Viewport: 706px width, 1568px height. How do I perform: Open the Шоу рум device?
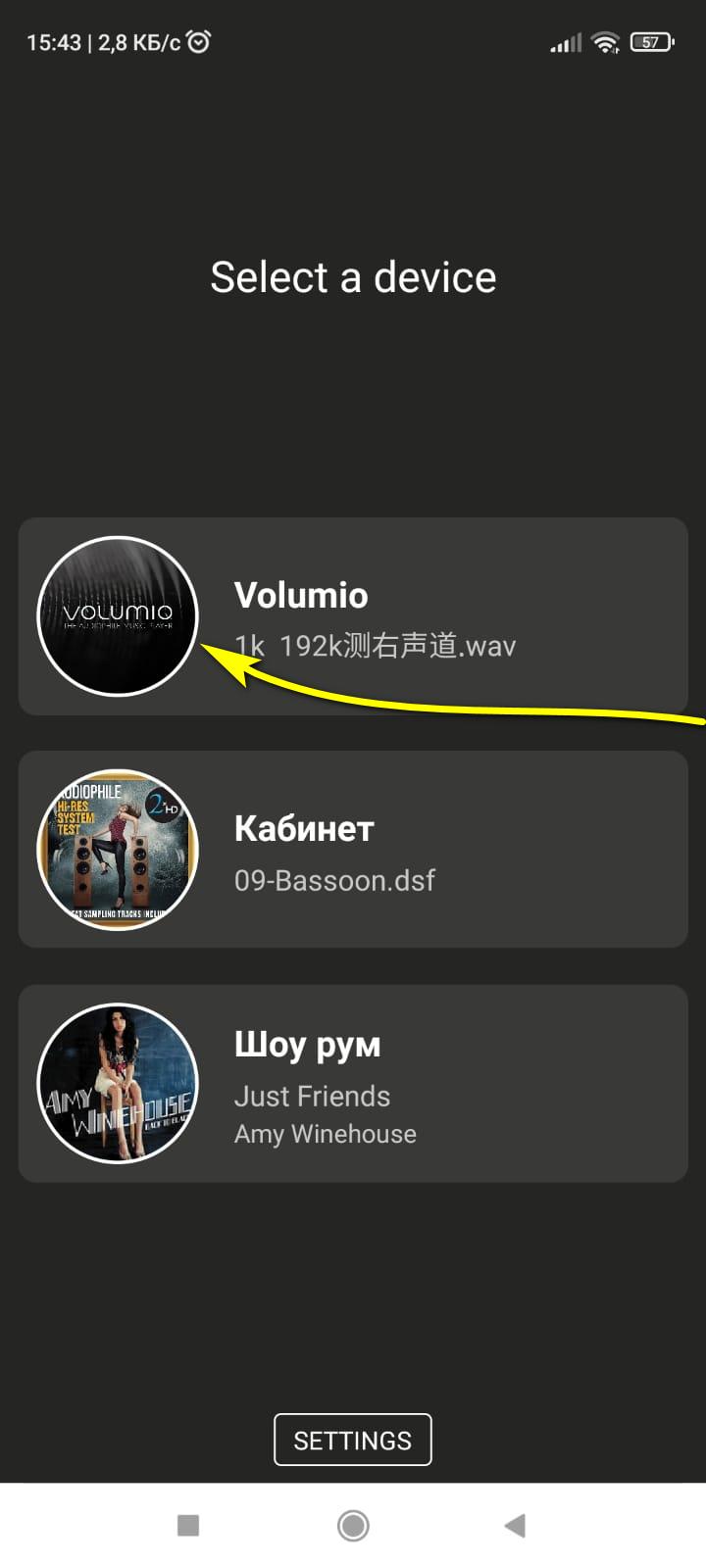[x=353, y=1084]
